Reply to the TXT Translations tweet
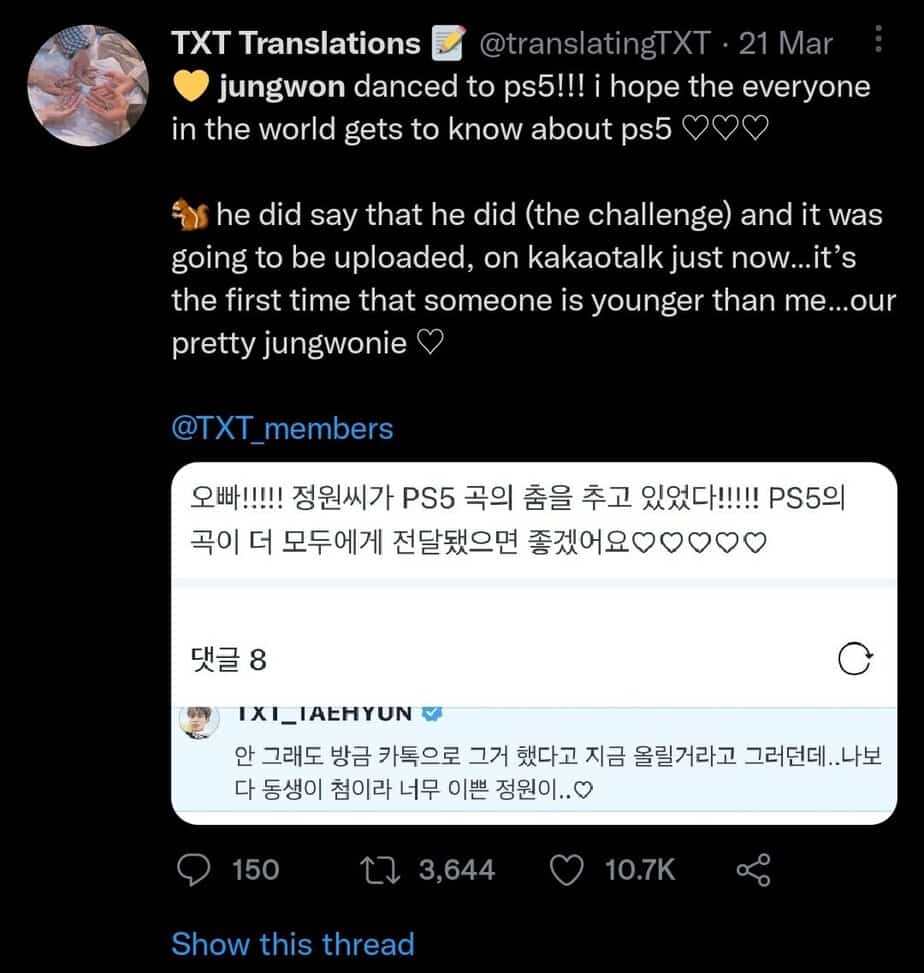 pyautogui.click(x=192, y=870)
